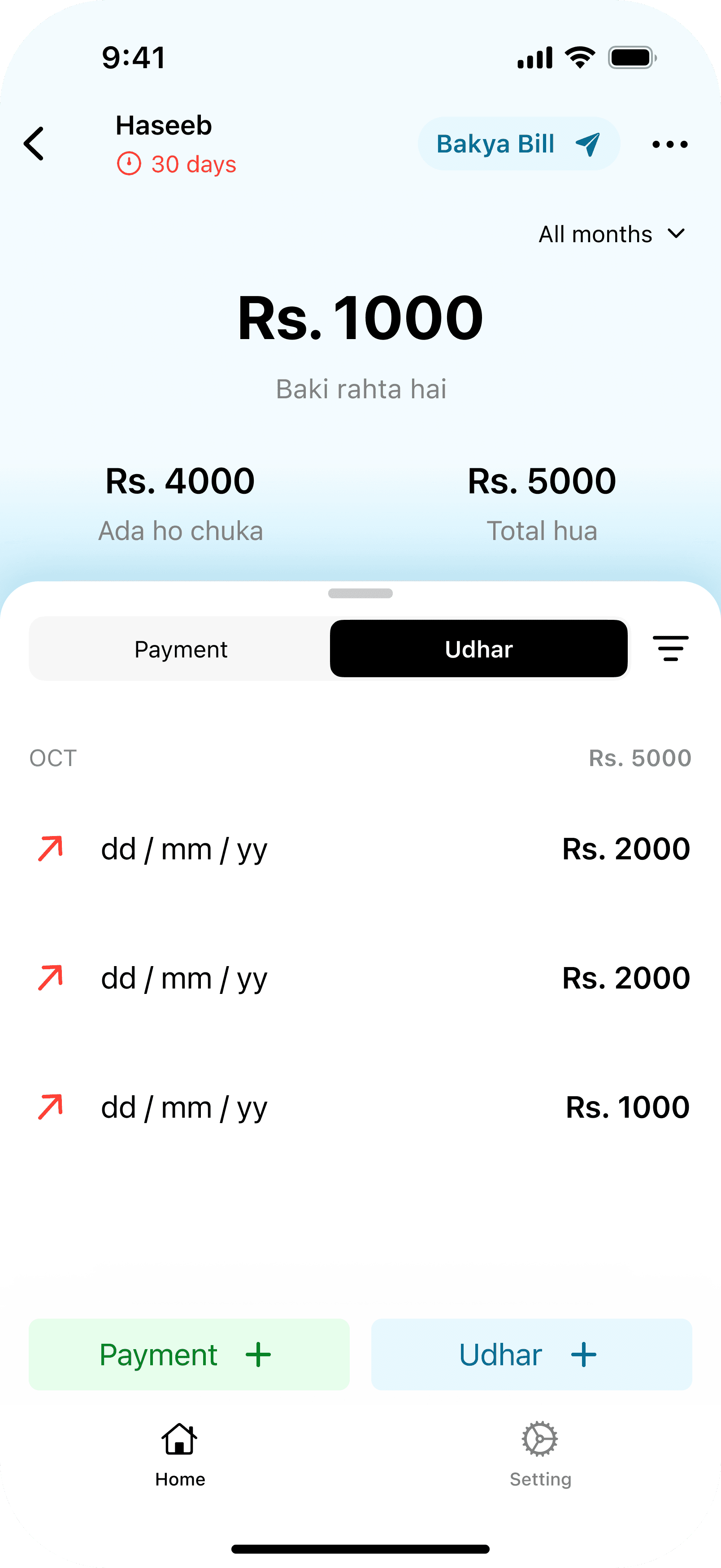Select the Udhar segment

(479, 649)
